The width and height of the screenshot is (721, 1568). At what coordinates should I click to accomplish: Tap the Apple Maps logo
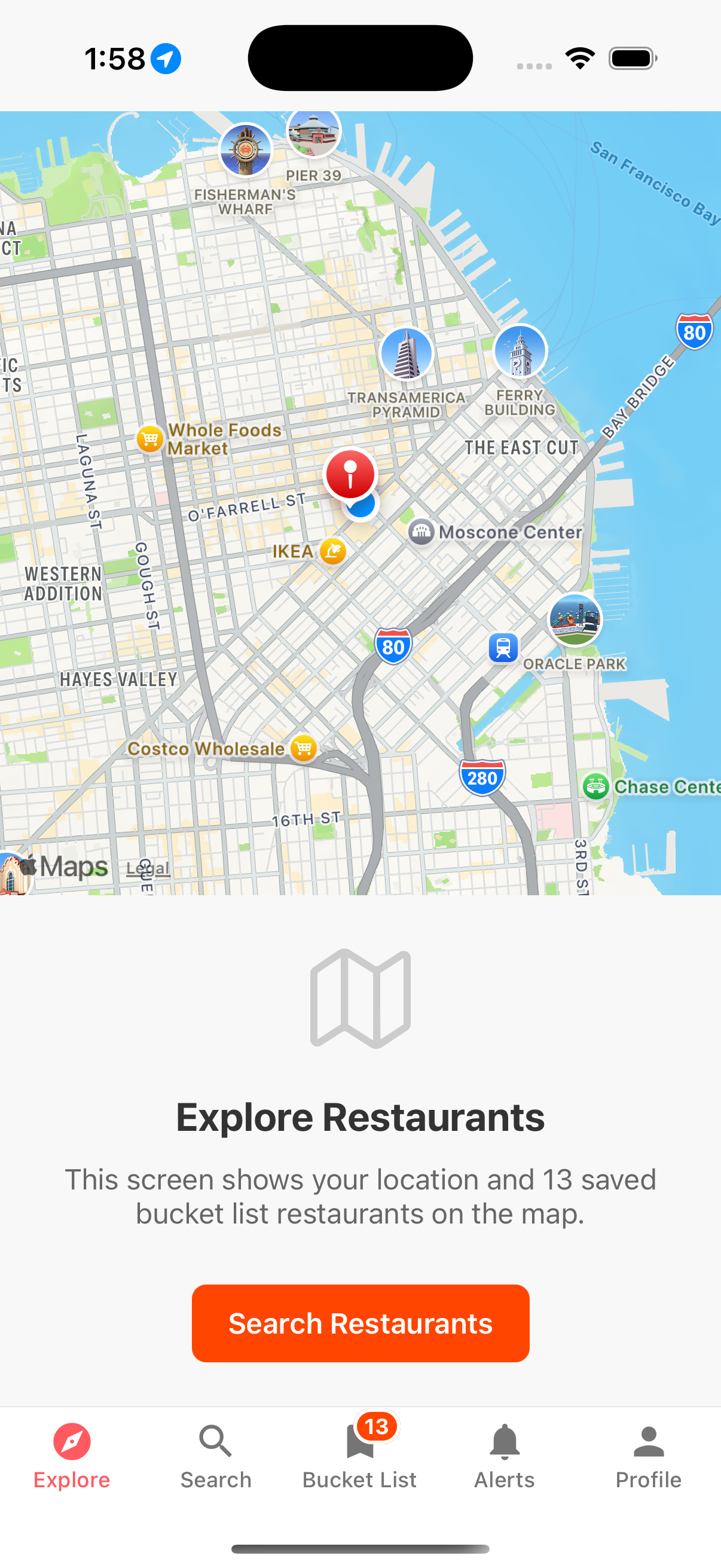66,866
